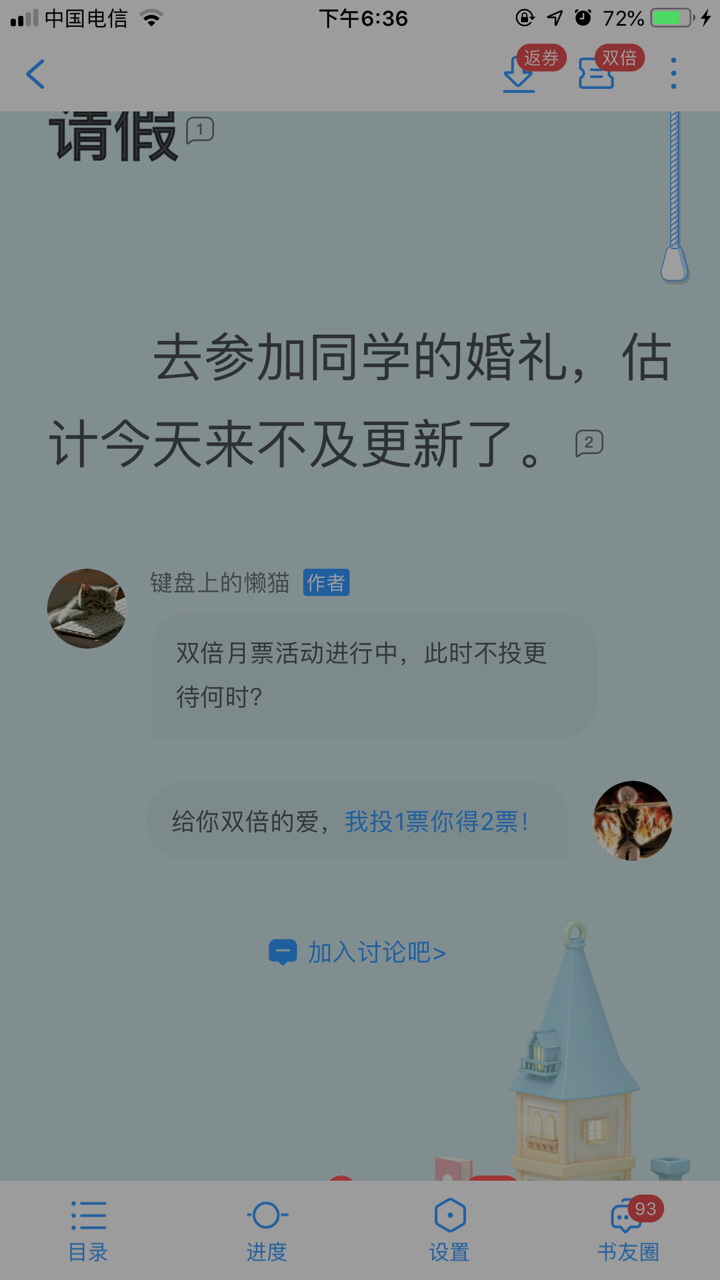The height and width of the screenshot is (1280, 720).
Task: Open paragraph comment bubble 2
Action: click(x=589, y=443)
